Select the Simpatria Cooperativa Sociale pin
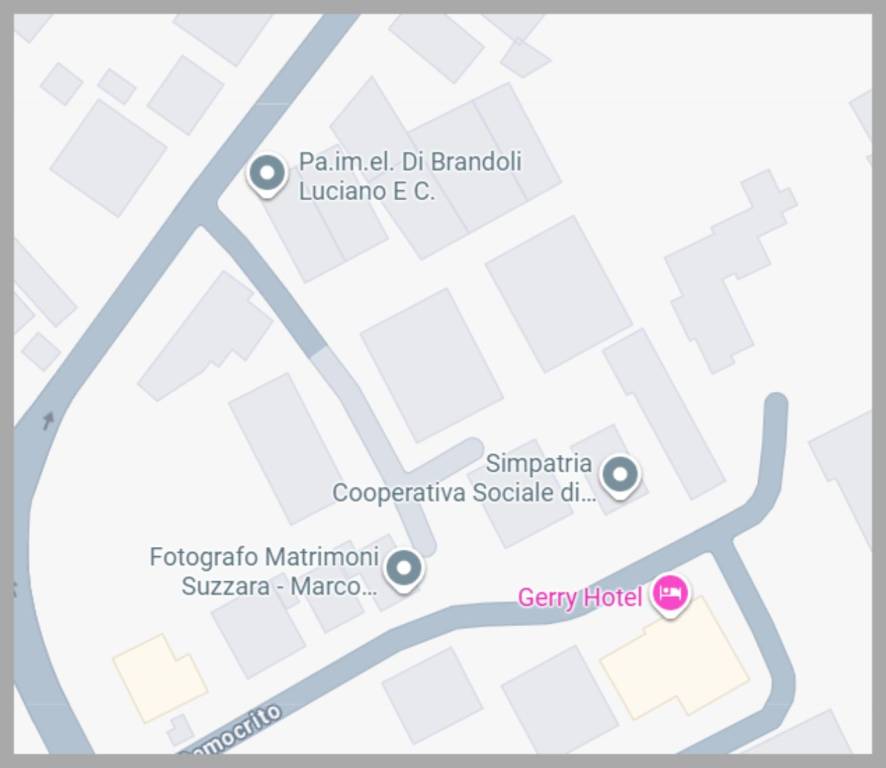Image resolution: width=886 pixels, height=768 pixels. click(x=620, y=474)
